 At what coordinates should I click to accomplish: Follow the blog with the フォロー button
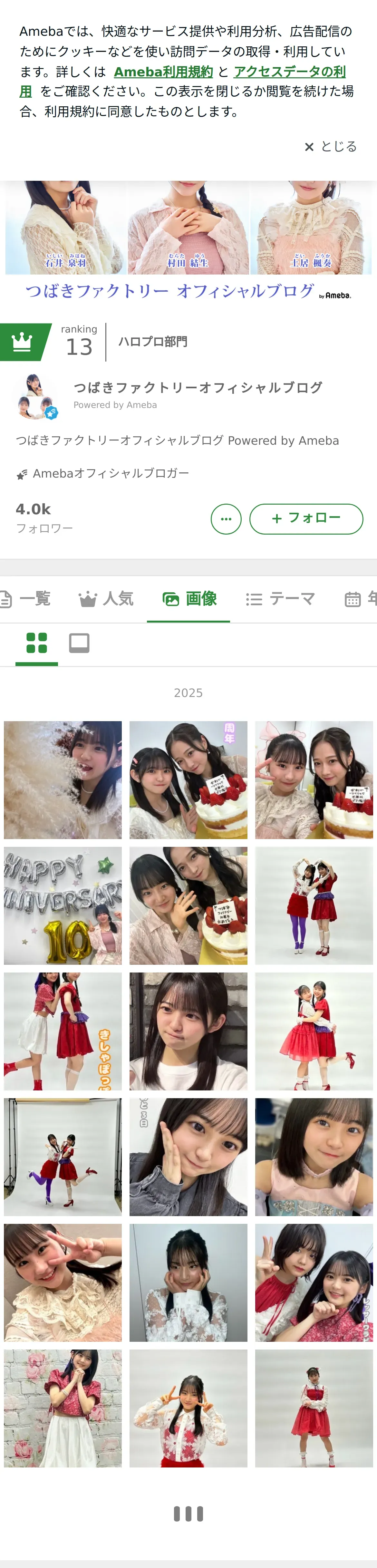[x=306, y=518]
